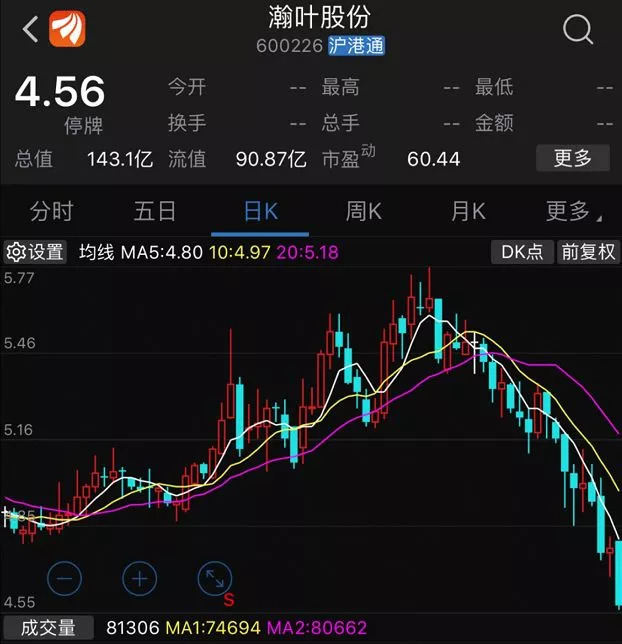Viewport: 622px width, 644px height.
Task: Select the 日K chart tab
Action: [261, 211]
